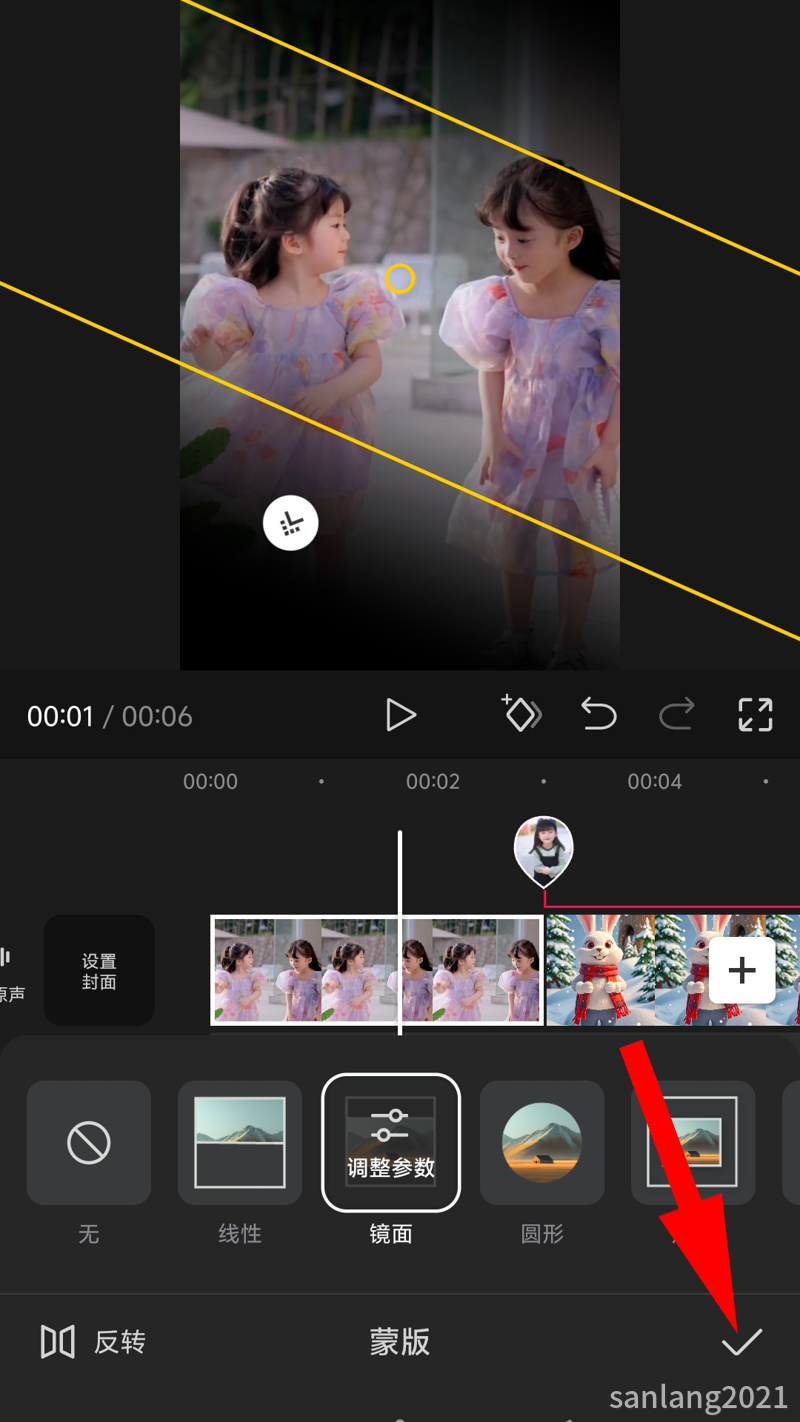
Task: Open the fullscreen preview
Action: pos(755,714)
